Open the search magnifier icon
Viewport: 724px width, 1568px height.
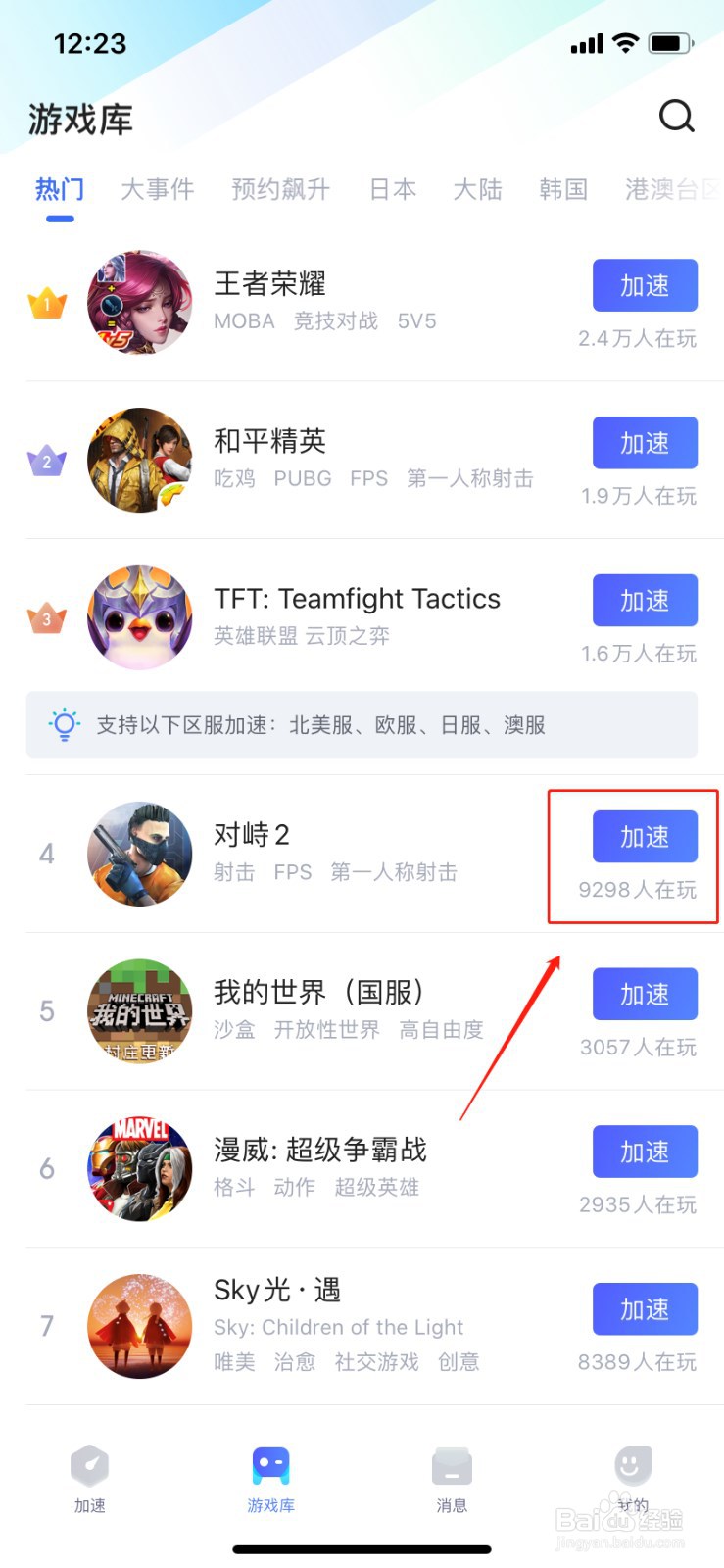click(x=677, y=116)
